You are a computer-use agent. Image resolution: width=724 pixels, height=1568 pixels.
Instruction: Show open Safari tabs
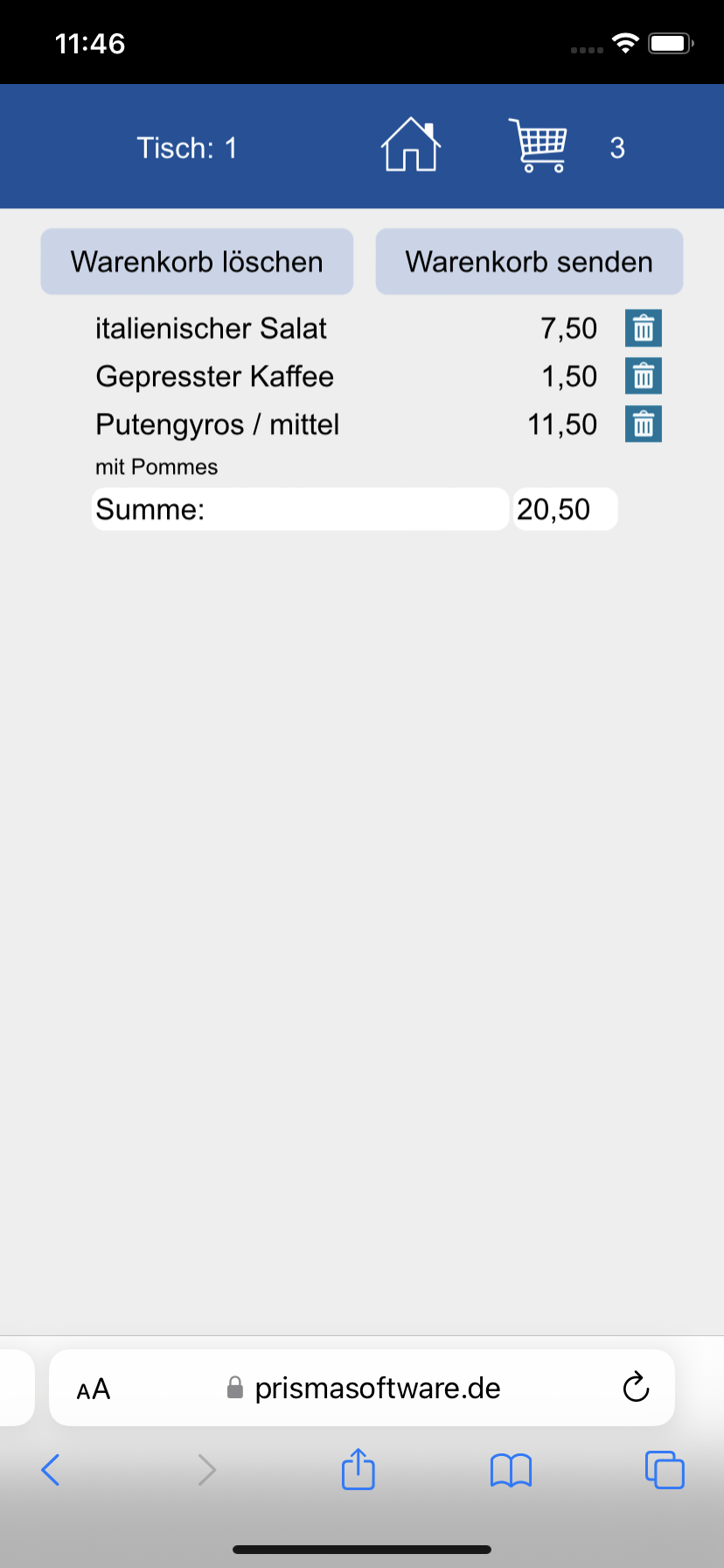tap(665, 1469)
